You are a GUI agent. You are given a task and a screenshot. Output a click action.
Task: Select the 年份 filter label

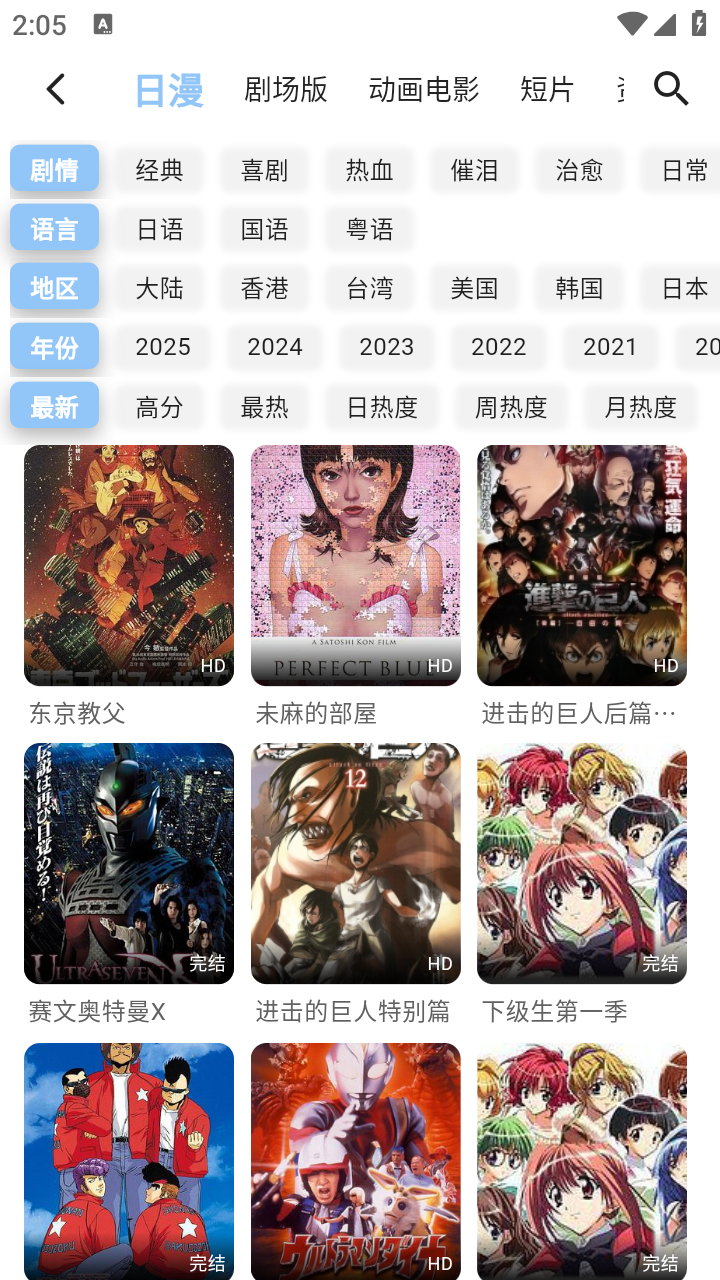[54, 347]
